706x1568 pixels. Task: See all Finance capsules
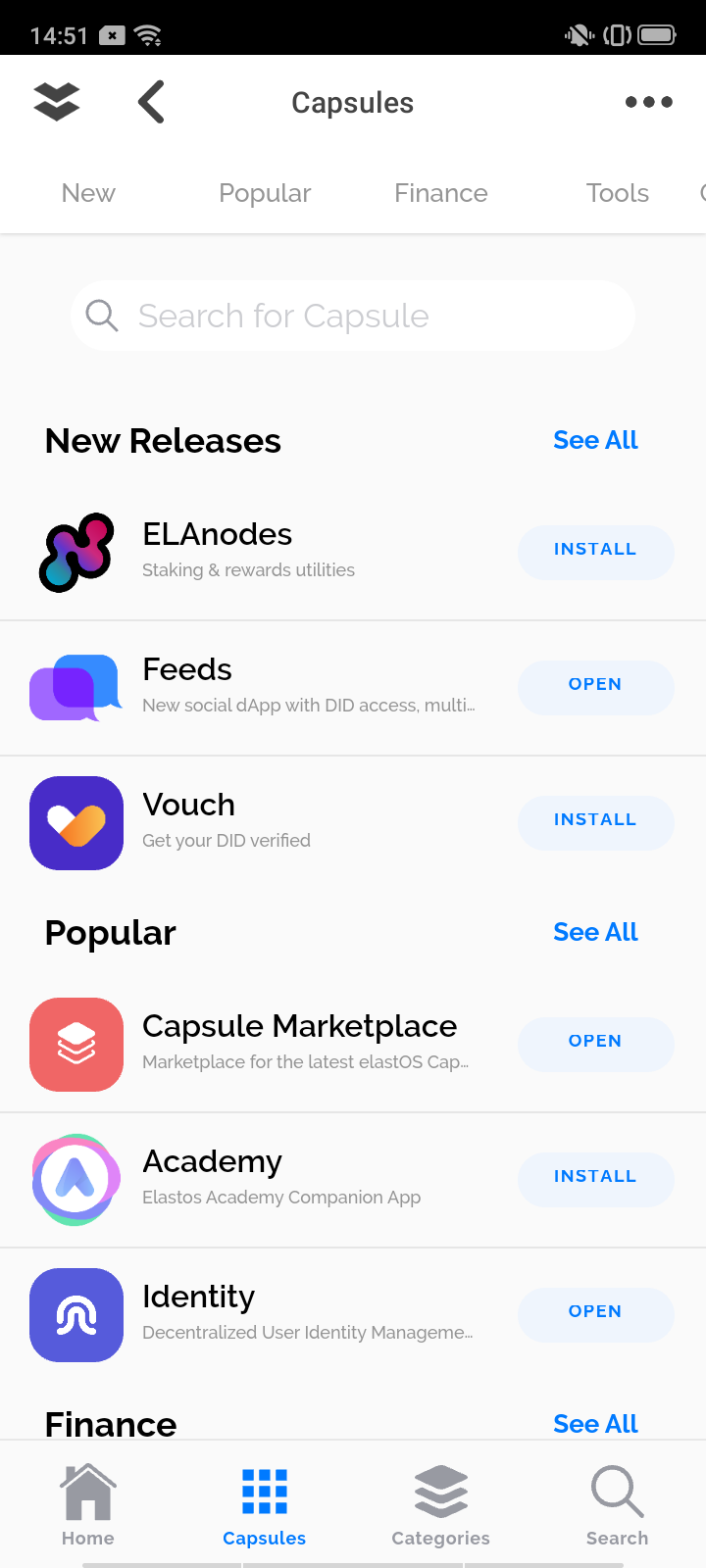[595, 1423]
